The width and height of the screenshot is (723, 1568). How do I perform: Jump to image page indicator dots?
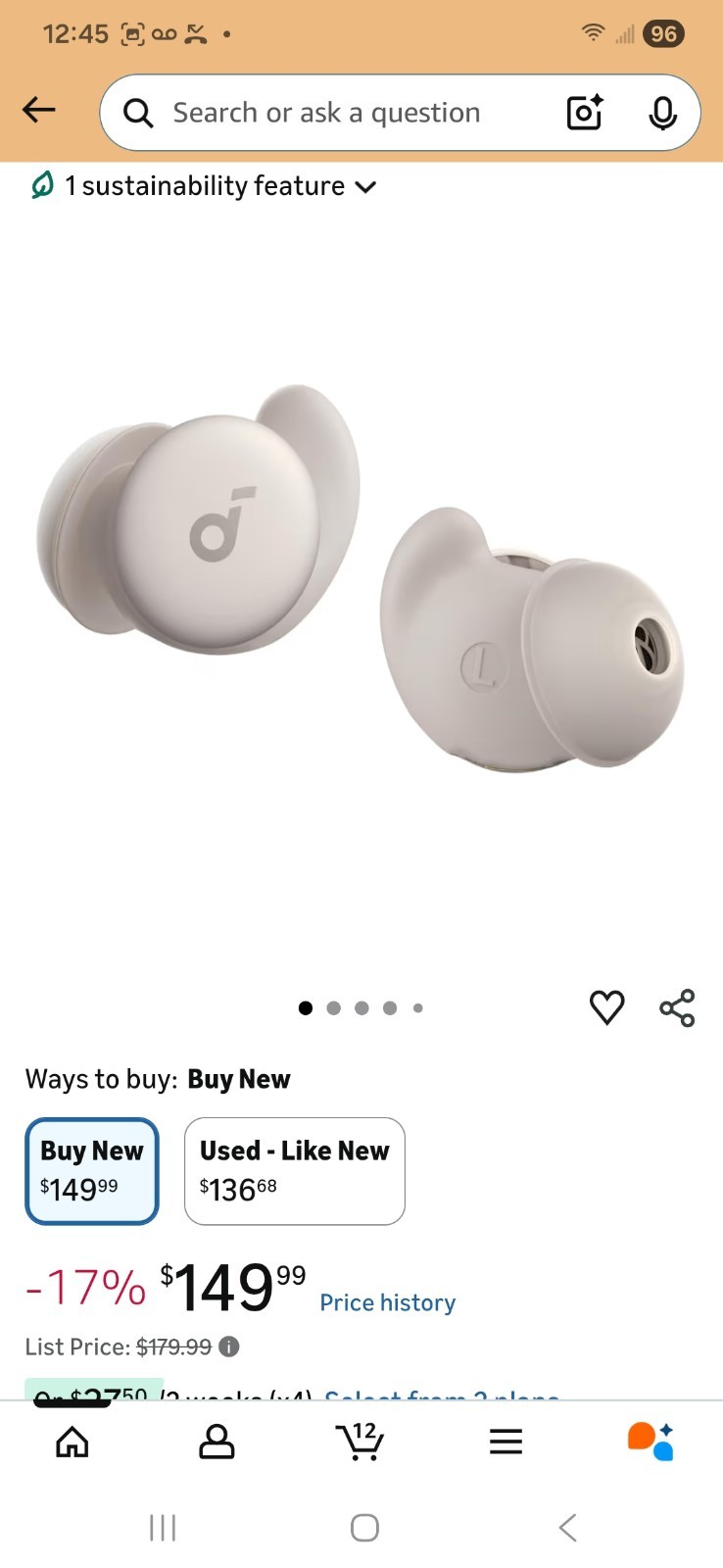tap(361, 1007)
